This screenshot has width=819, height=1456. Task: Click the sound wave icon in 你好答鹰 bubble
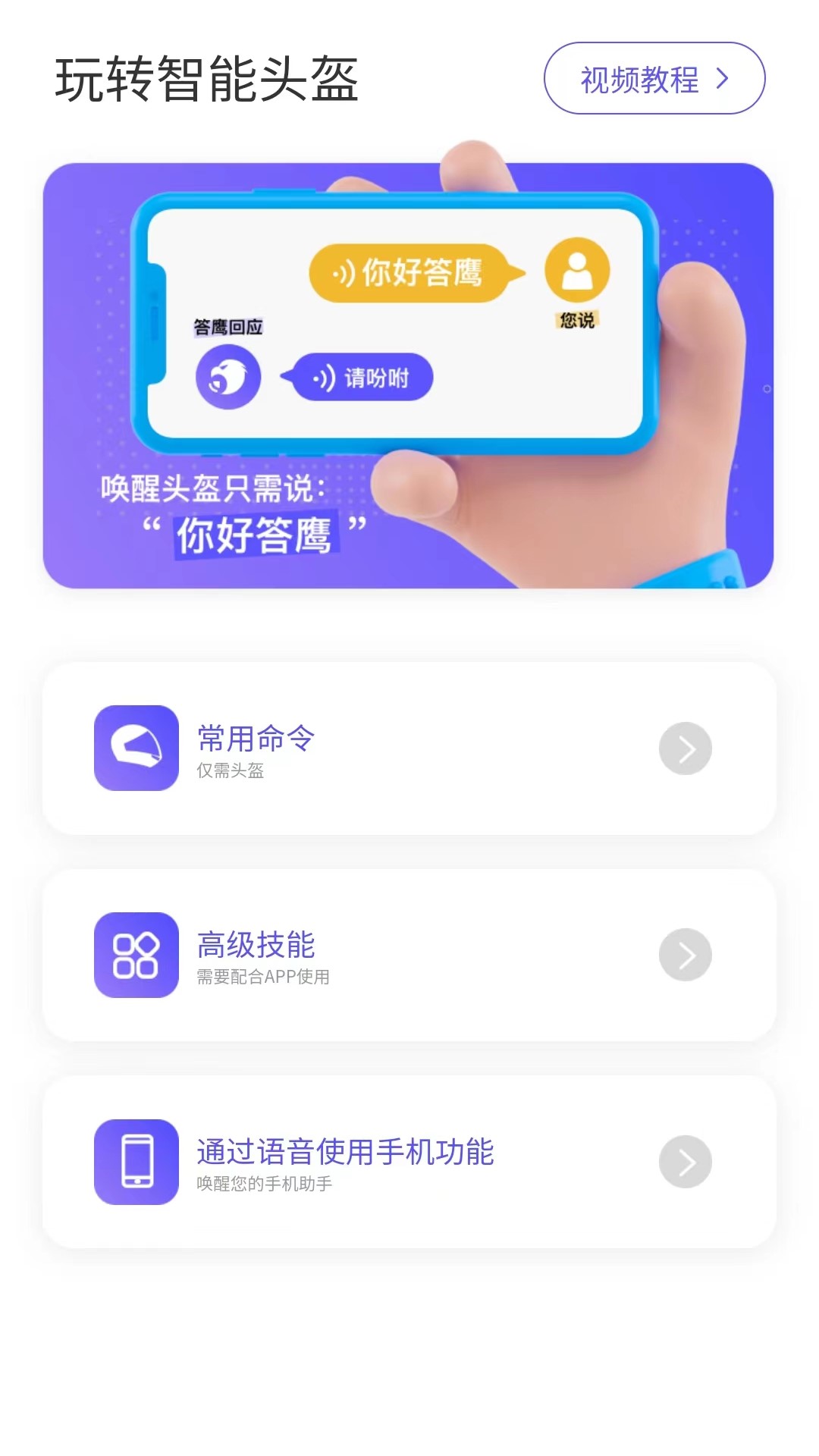click(345, 275)
